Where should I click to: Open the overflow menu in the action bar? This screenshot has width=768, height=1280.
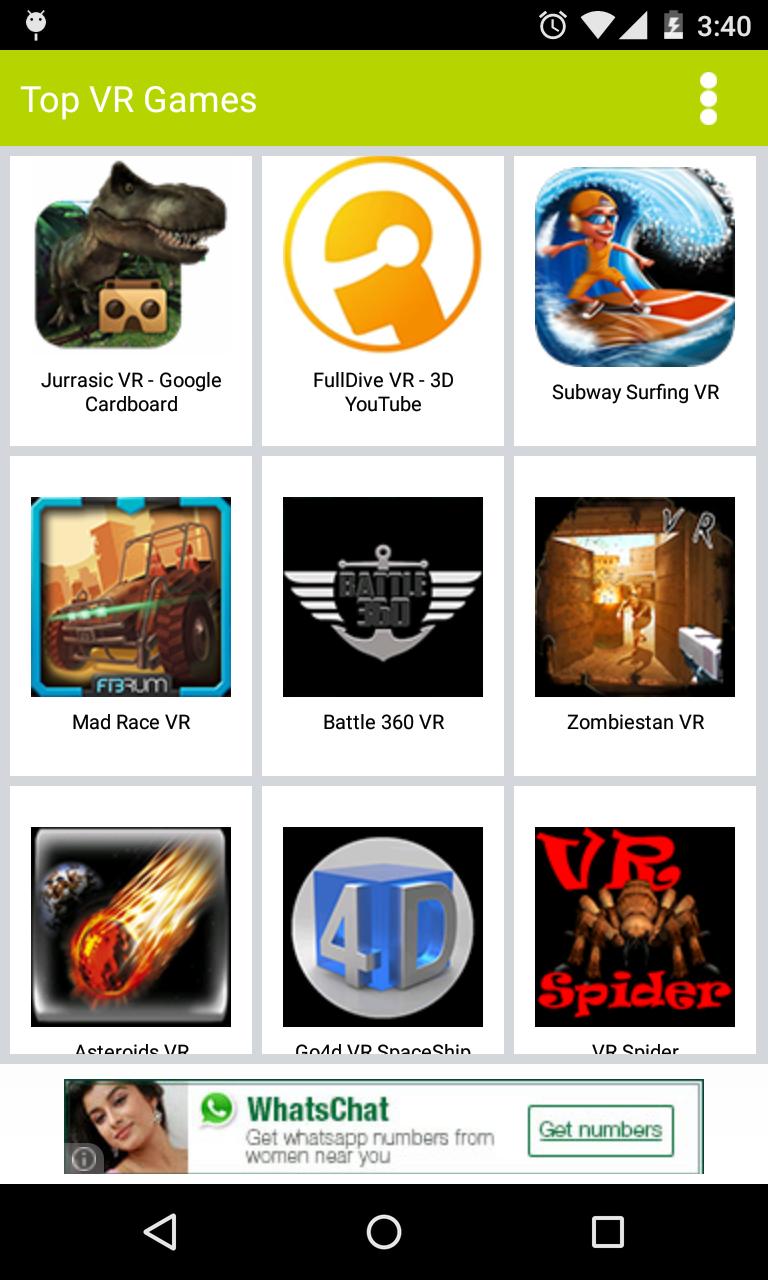point(708,99)
